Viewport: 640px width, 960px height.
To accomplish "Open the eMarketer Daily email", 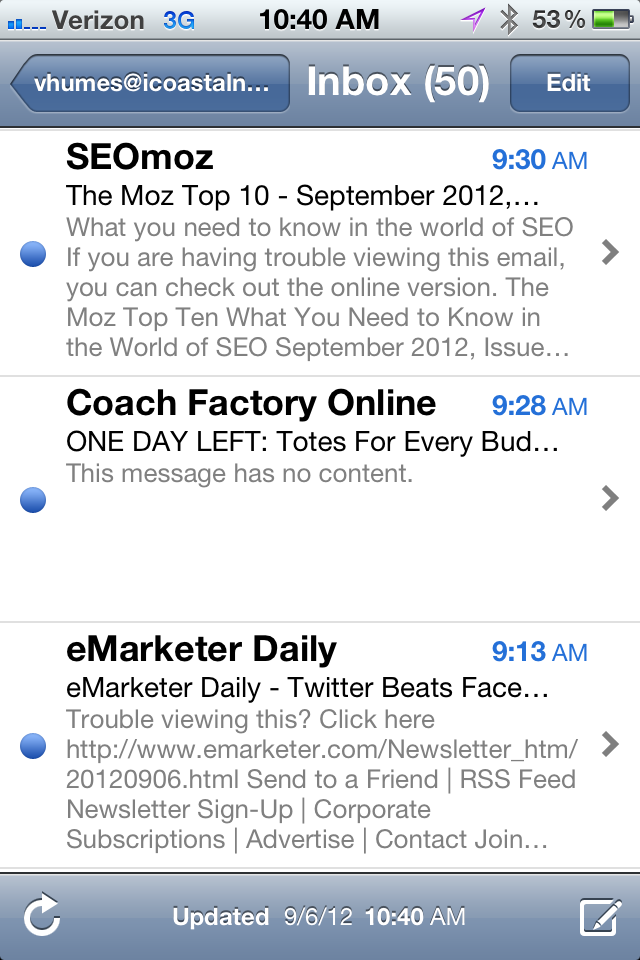I will coord(320,745).
